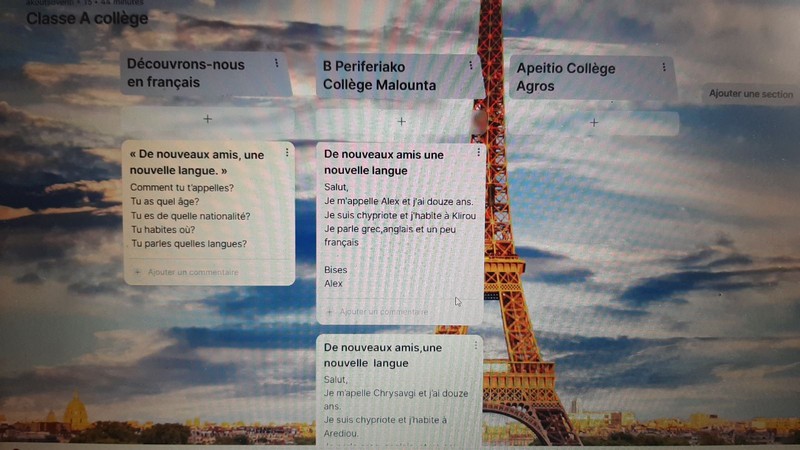Tap Ajouter une section

[750, 93]
